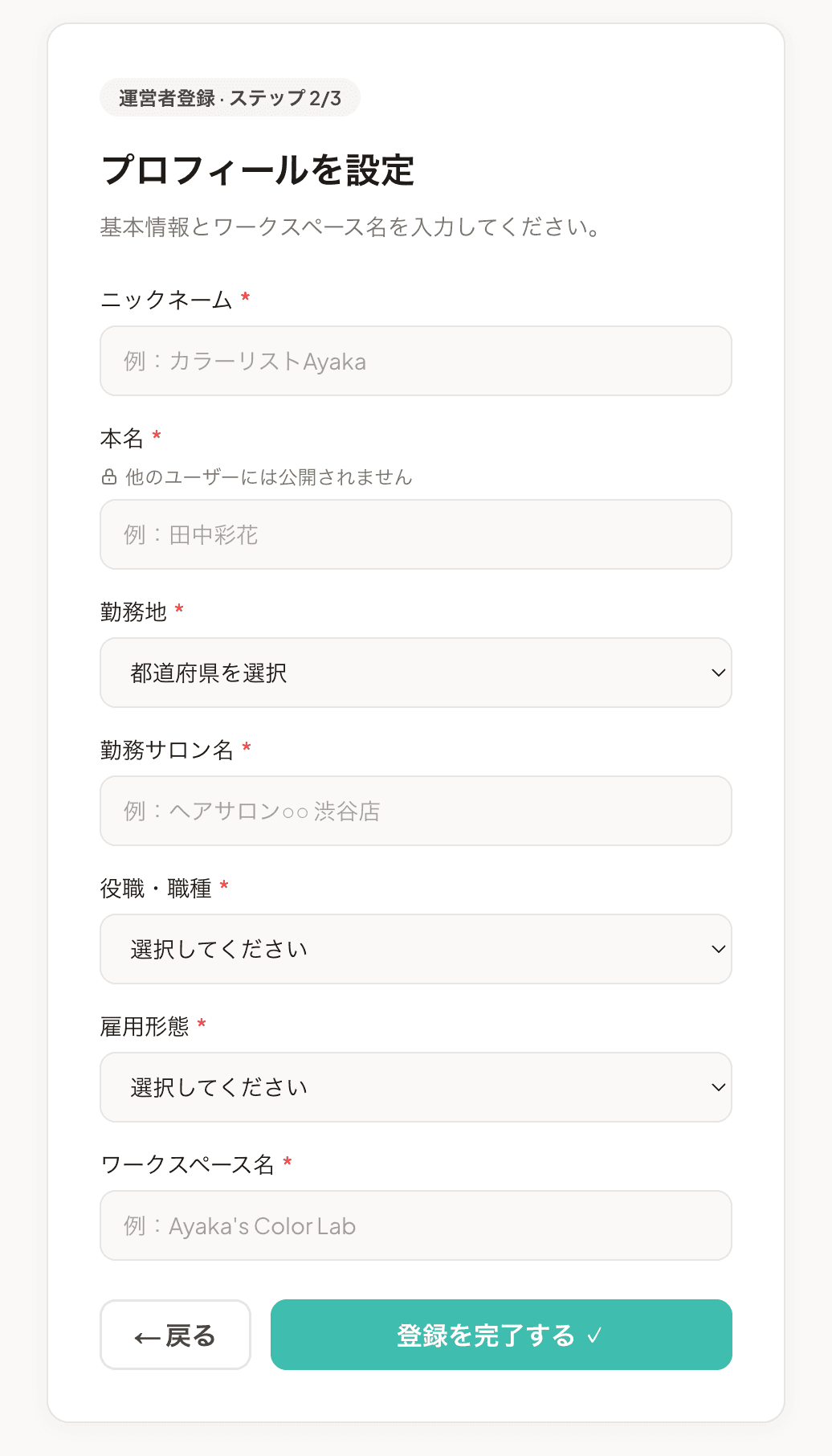Open the 都道府県を選択 prefecture dropdown
The width and height of the screenshot is (832, 1456).
(415, 673)
